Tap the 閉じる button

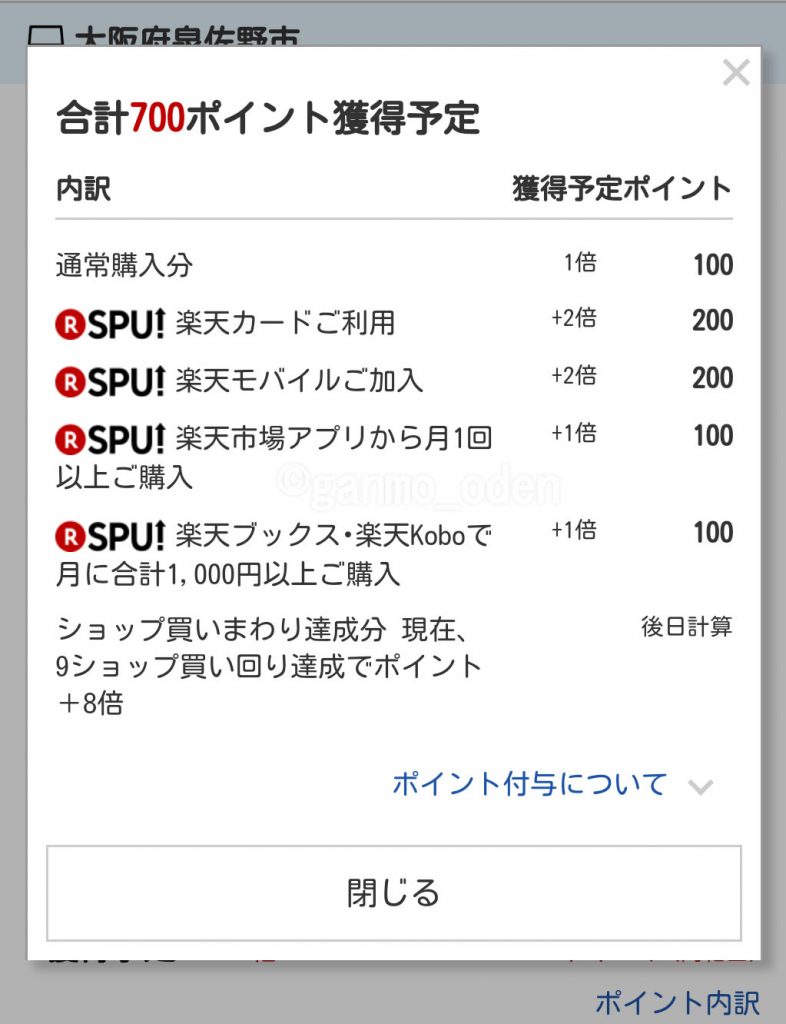point(393,893)
